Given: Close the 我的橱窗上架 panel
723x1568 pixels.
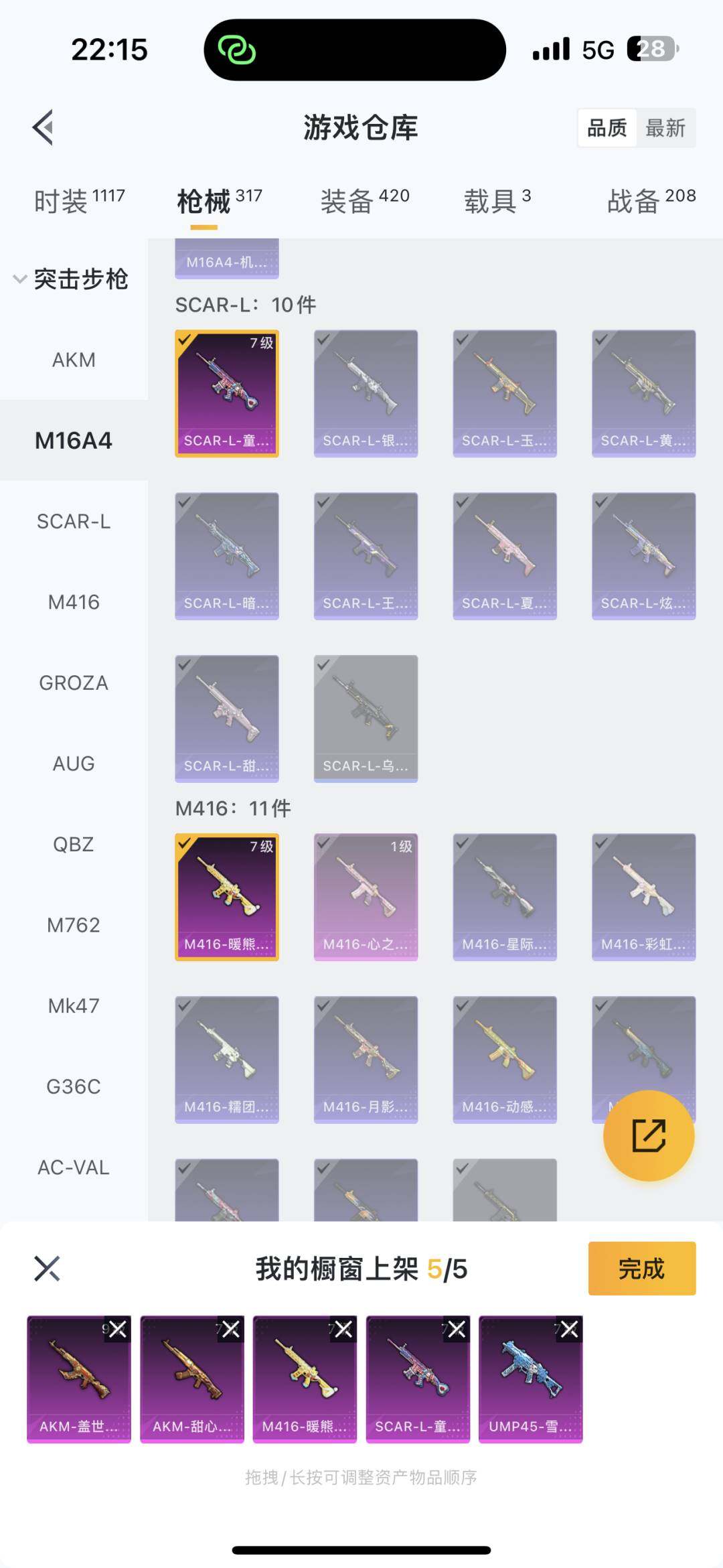Looking at the screenshot, I should pyautogui.click(x=47, y=1268).
